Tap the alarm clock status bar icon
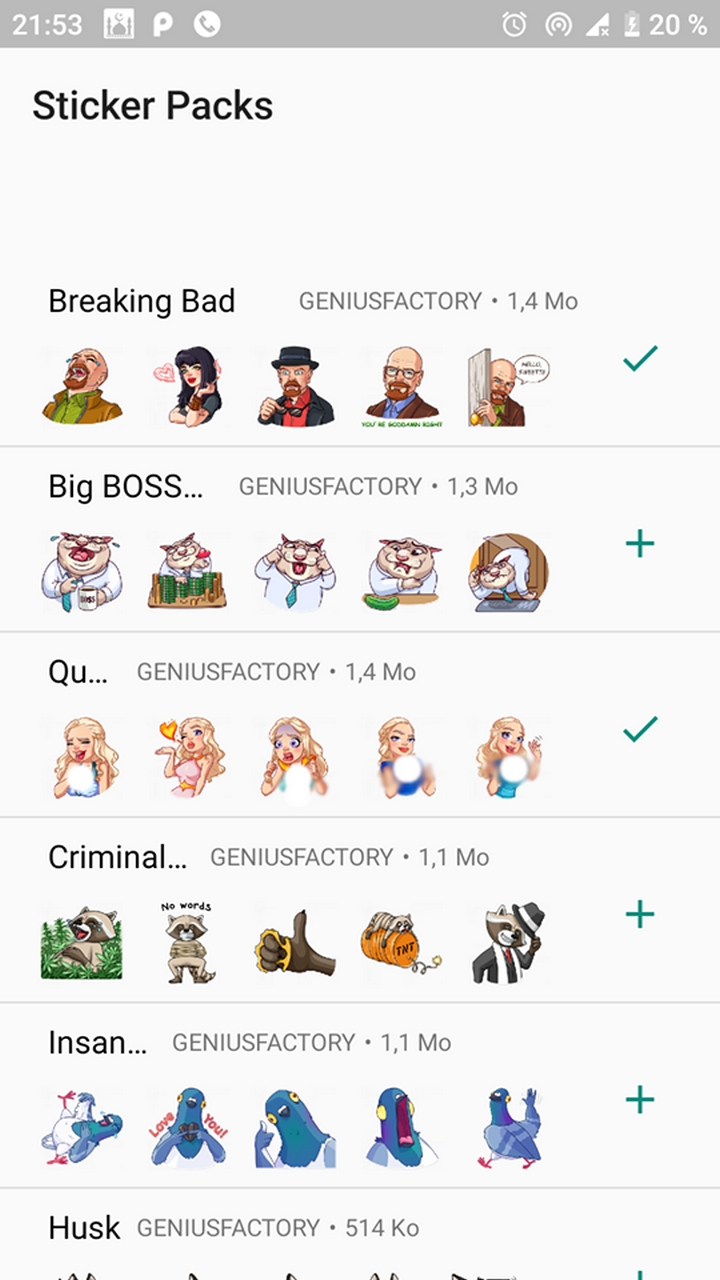 tap(513, 24)
